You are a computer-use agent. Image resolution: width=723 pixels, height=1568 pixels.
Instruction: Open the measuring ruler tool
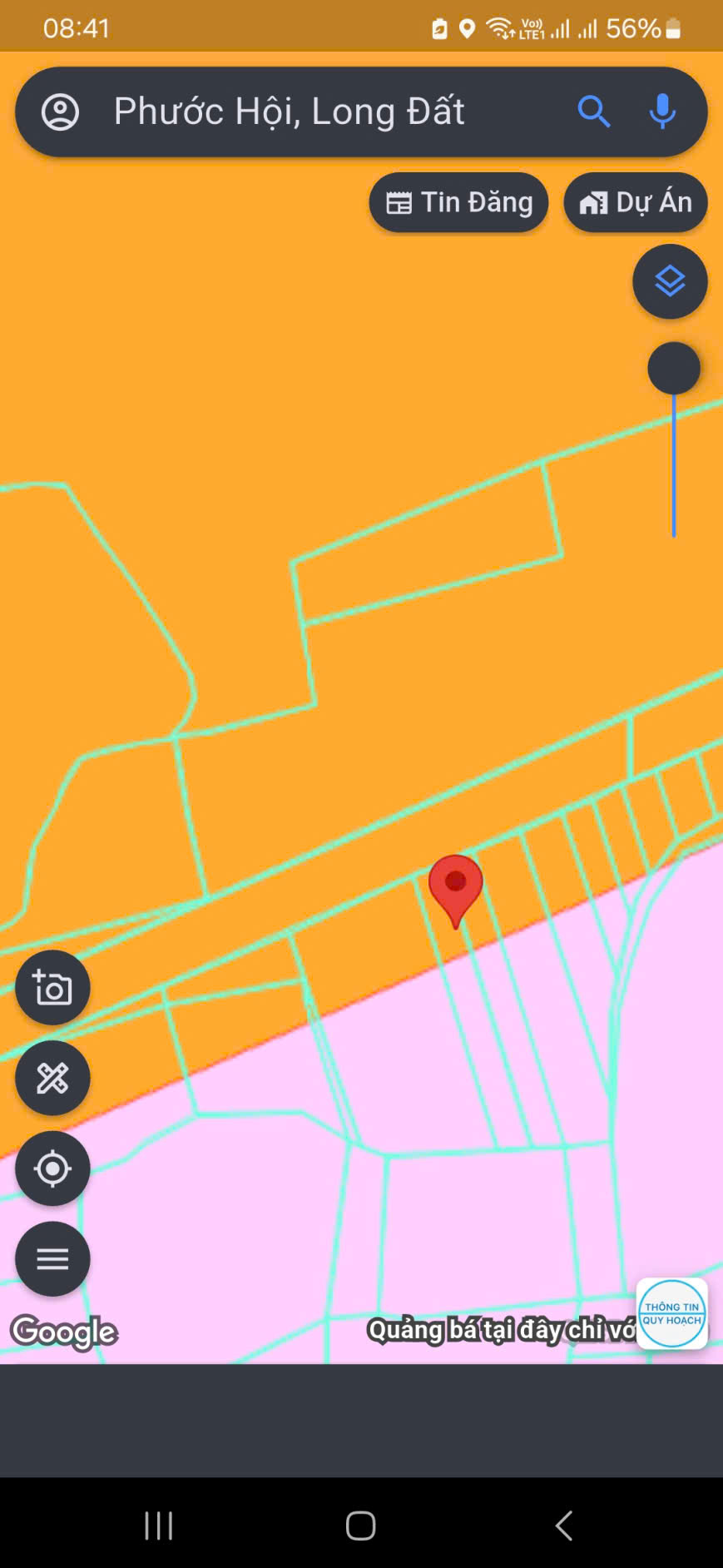tap(52, 1079)
